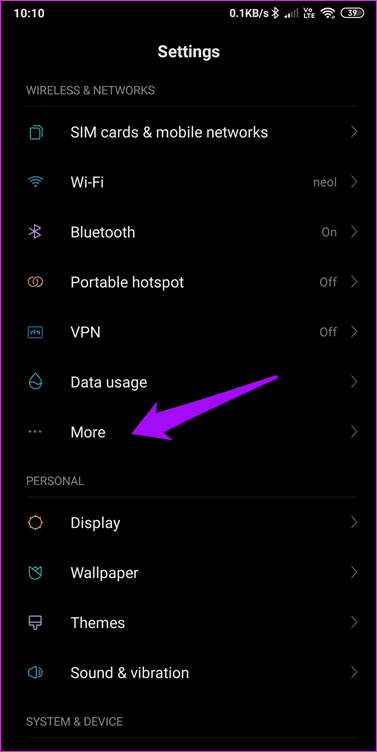Open Data usage
This screenshot has width=377, height=752.
[x=188, y=382]
